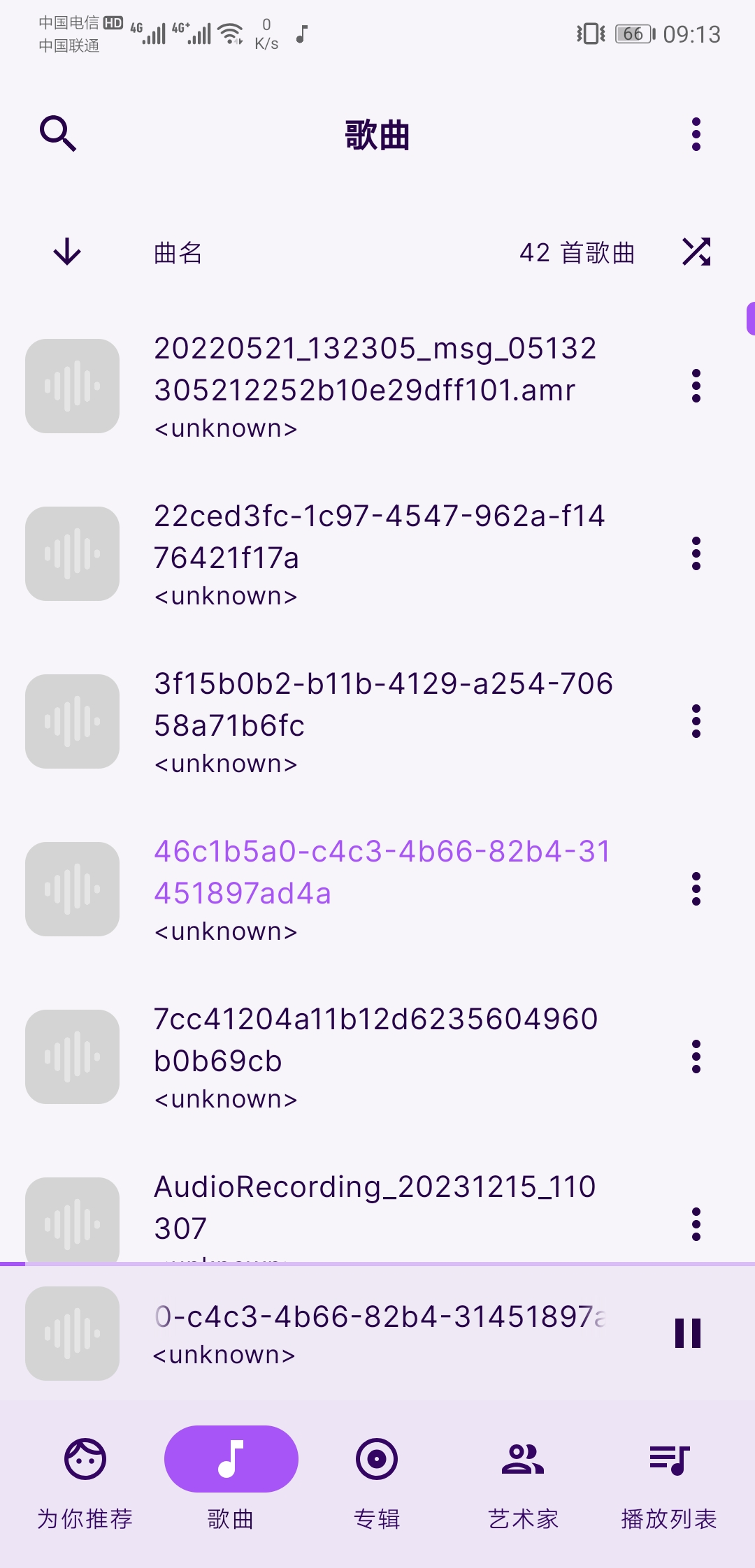Pause the currently playing track
The width and height of the screenshot is (755, 1568).
pyautogui.click(x=688, y=1333)
